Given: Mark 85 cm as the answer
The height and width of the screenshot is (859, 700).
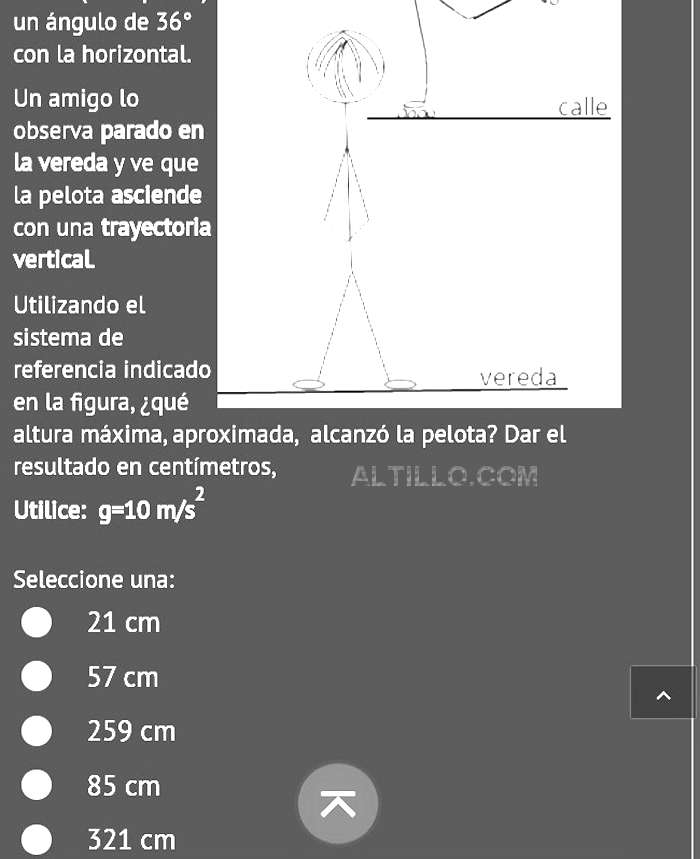Looking at the screenshot, I should pyautogui.click(x=37, y=786).
